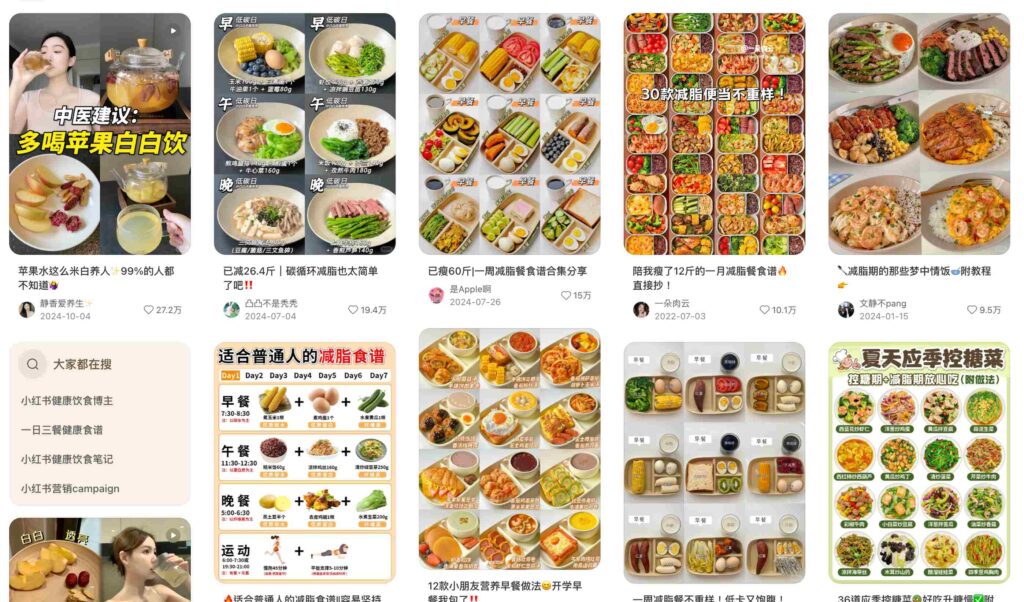Open the 梦中情饭 diet meal post
1024x602 pixels.
[918, 133]
